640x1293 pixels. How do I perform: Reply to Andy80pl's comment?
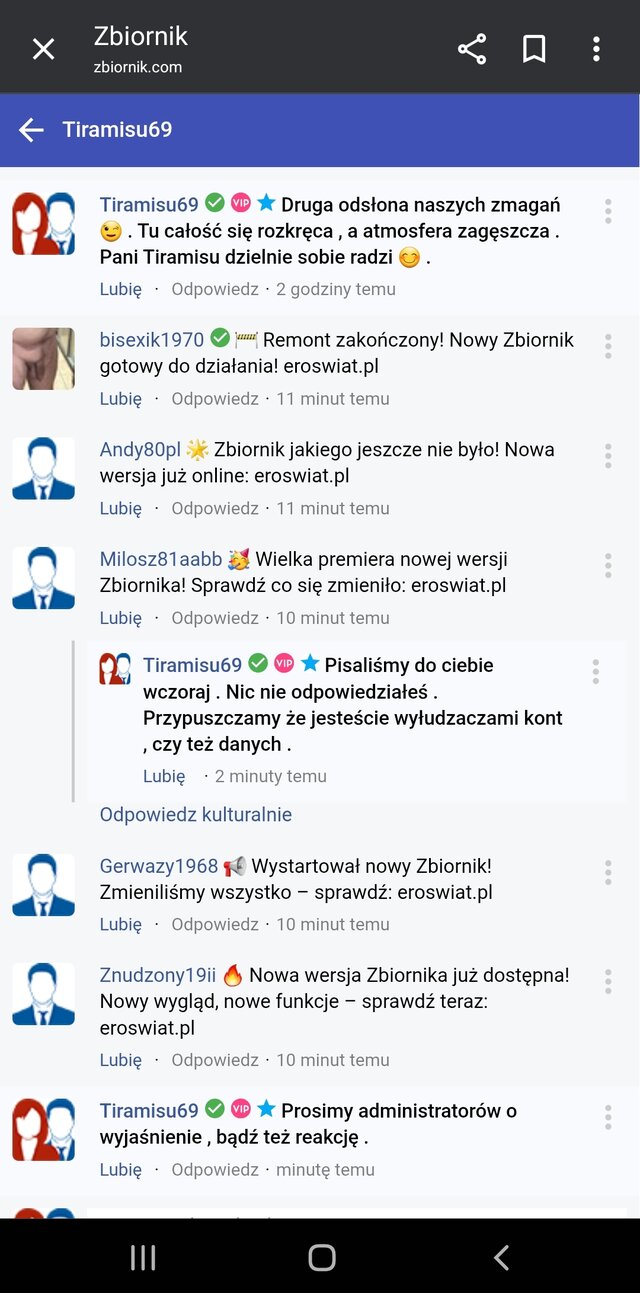pyautogui.click(x=214, y=508)
